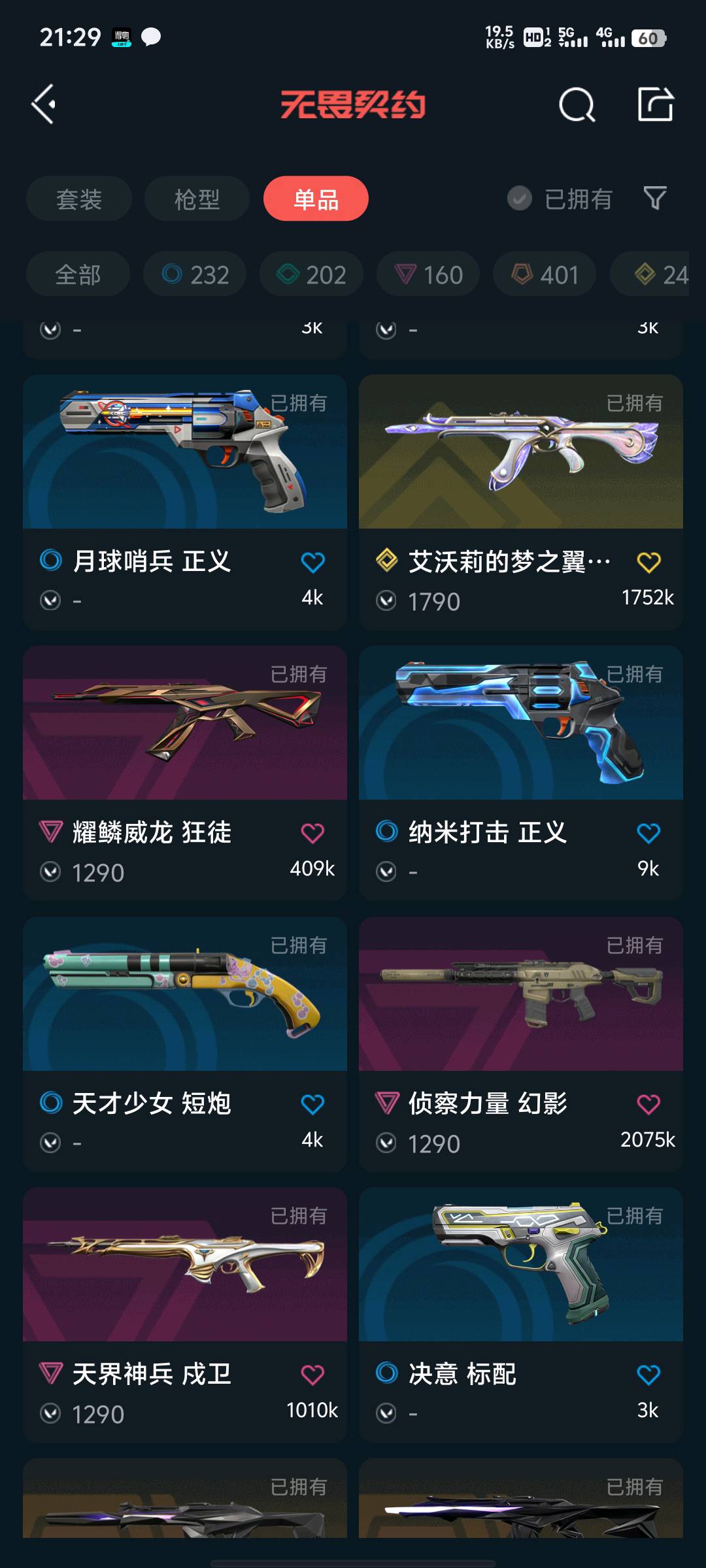706x1568 pixels.
Task: Filter by the 232 rarity chip
Action: [x=195, y=274]
